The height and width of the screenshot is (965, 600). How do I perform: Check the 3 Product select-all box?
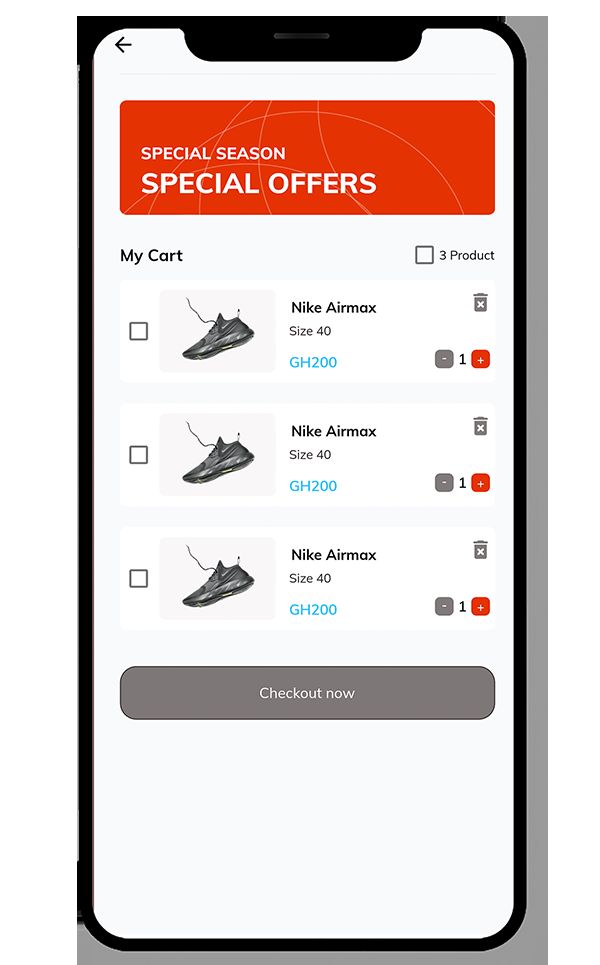(424, 255)
